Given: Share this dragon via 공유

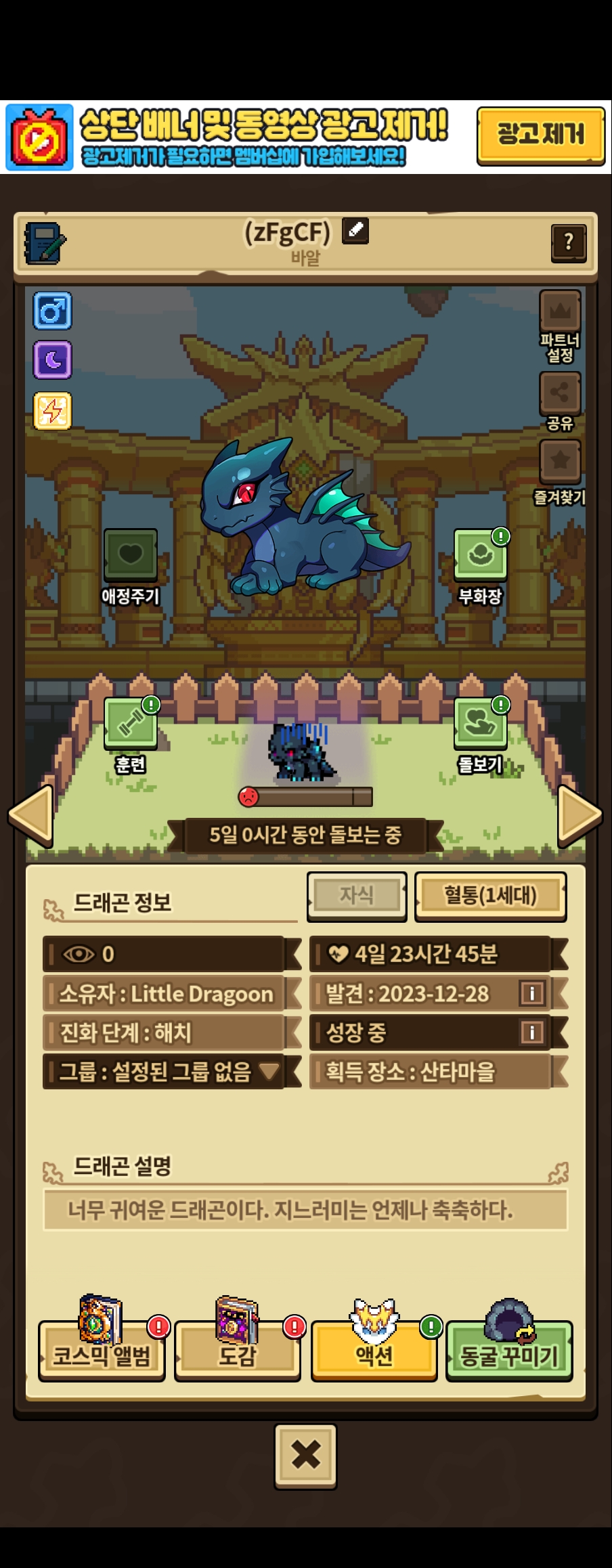Looking at the screenshot, I should (x=560, y=393).
